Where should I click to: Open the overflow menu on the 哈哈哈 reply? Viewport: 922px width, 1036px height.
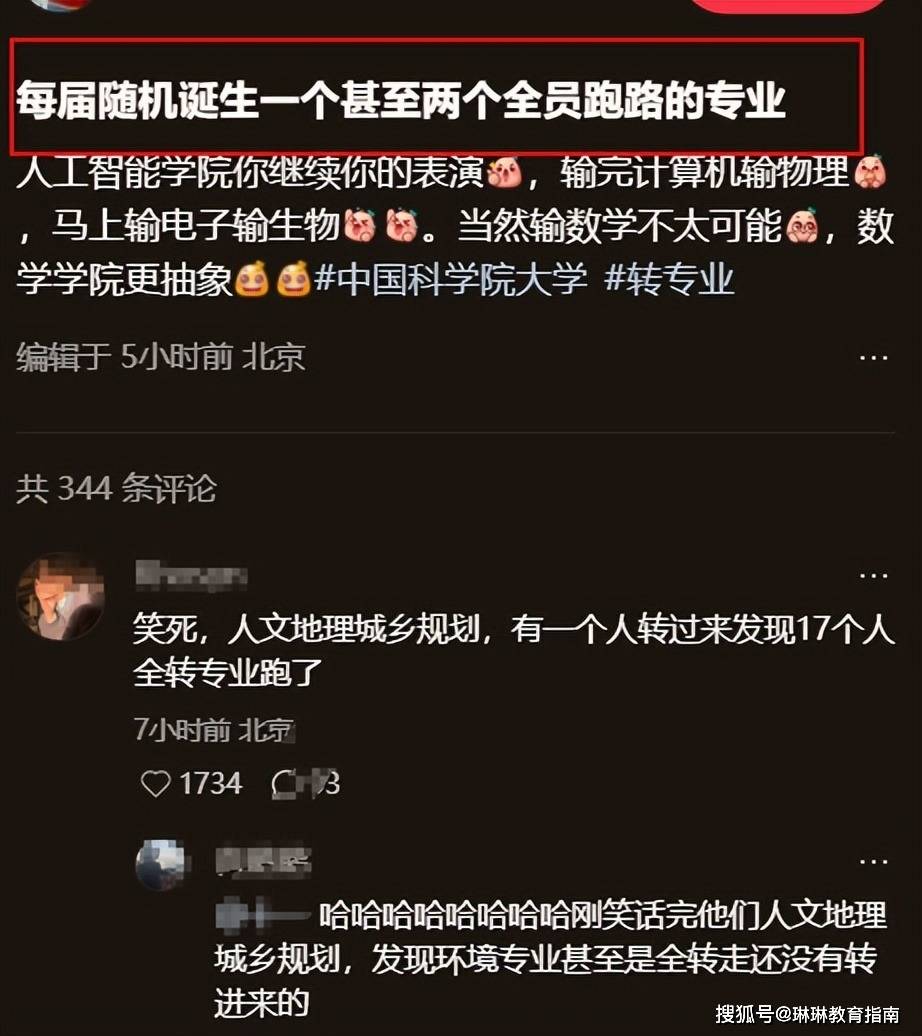tap(873, 861)
